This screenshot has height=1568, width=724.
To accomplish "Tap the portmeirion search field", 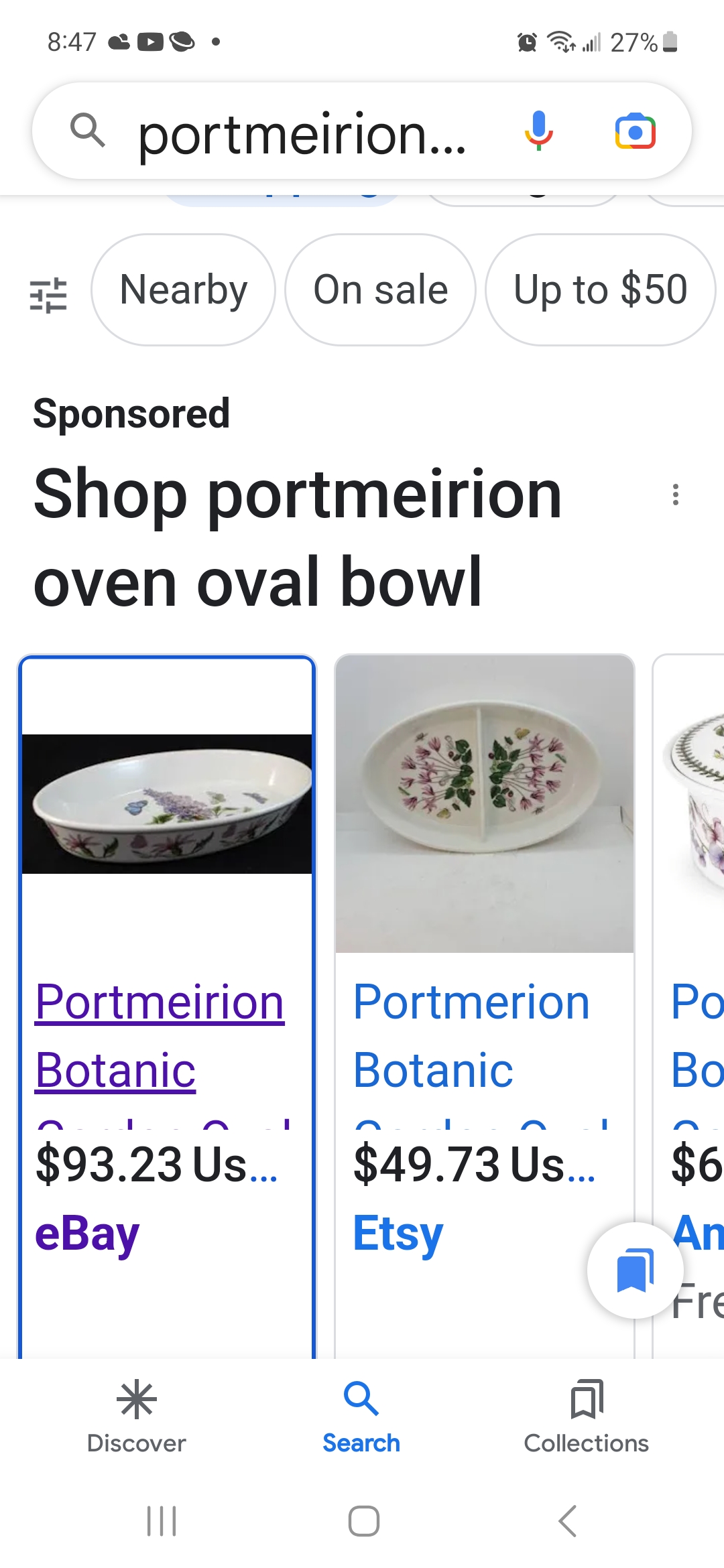I will (302, 133).
